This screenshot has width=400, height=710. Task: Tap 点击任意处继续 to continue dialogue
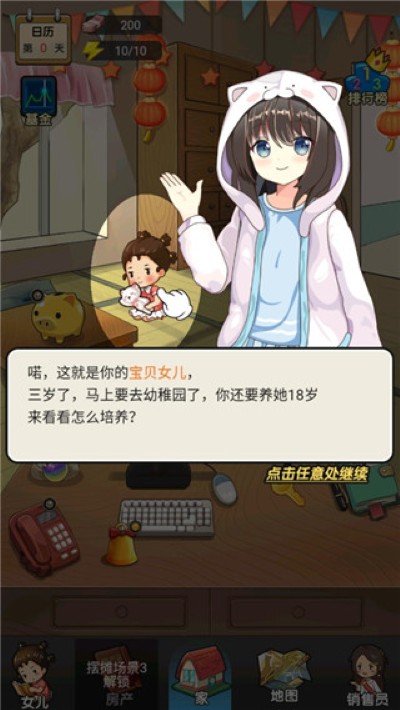(316, 474)
